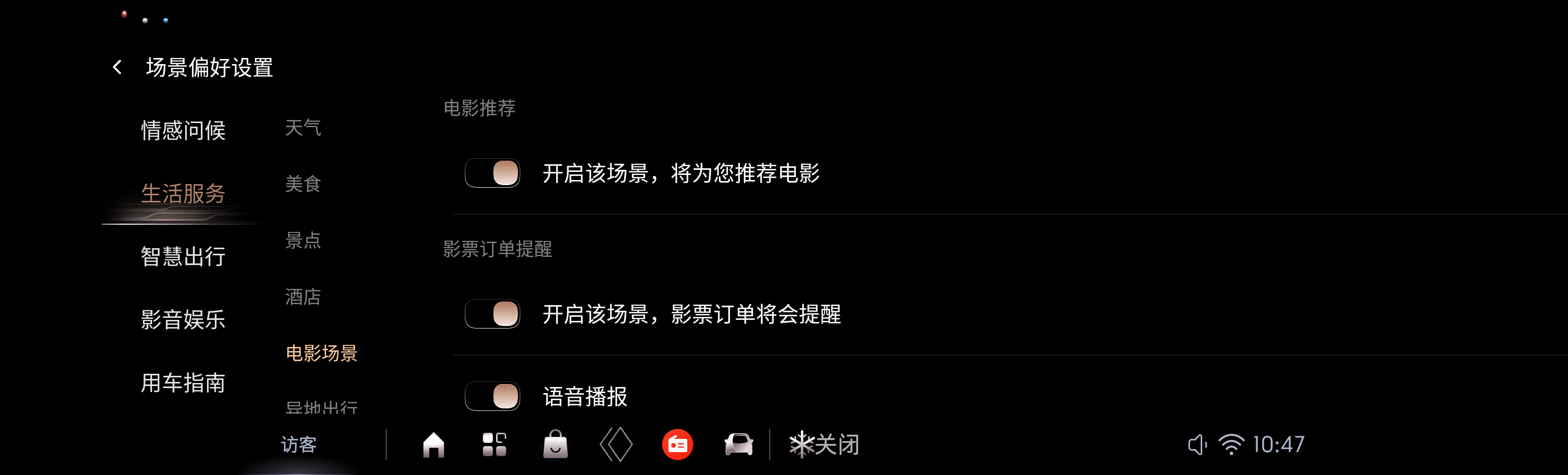The width and height of the screenshot is (1568, 475).
Task: Choose the 景点 sub-item
Action: coord(303,240)
